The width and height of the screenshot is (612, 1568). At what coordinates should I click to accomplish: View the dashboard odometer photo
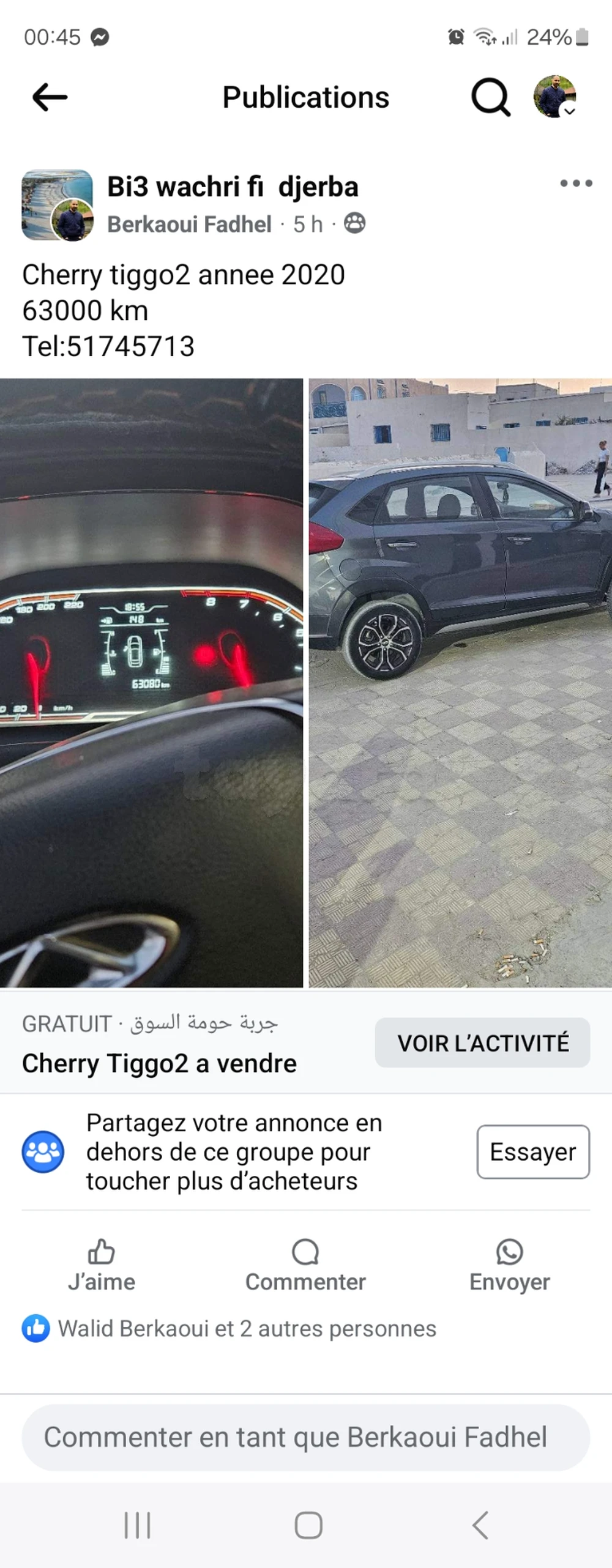[x=151, y=682]
